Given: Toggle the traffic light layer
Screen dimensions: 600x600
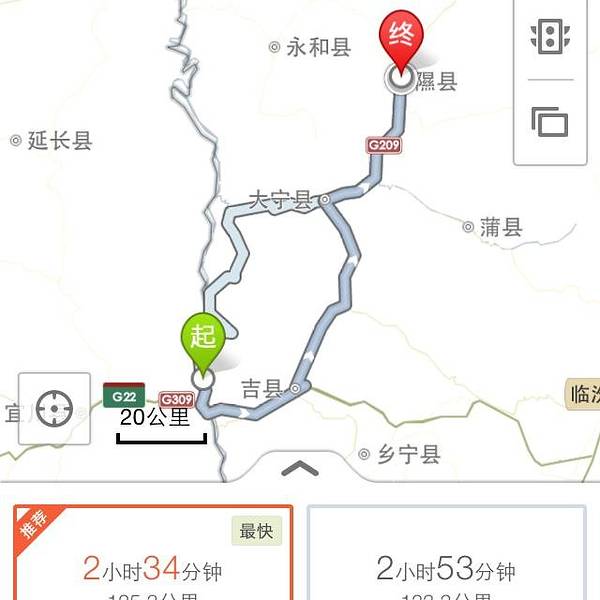Looking at the screenshot, I should pyautogui.click(x=550, y=37).
